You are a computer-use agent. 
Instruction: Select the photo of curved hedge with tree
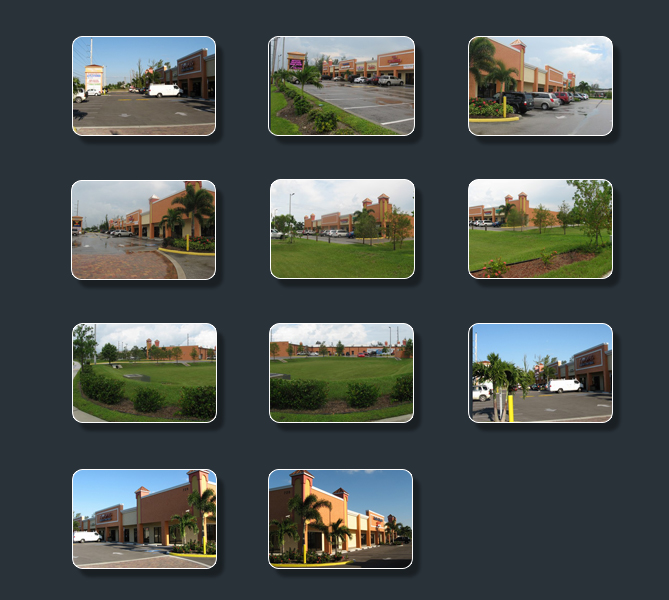click(x=144, y=372)
